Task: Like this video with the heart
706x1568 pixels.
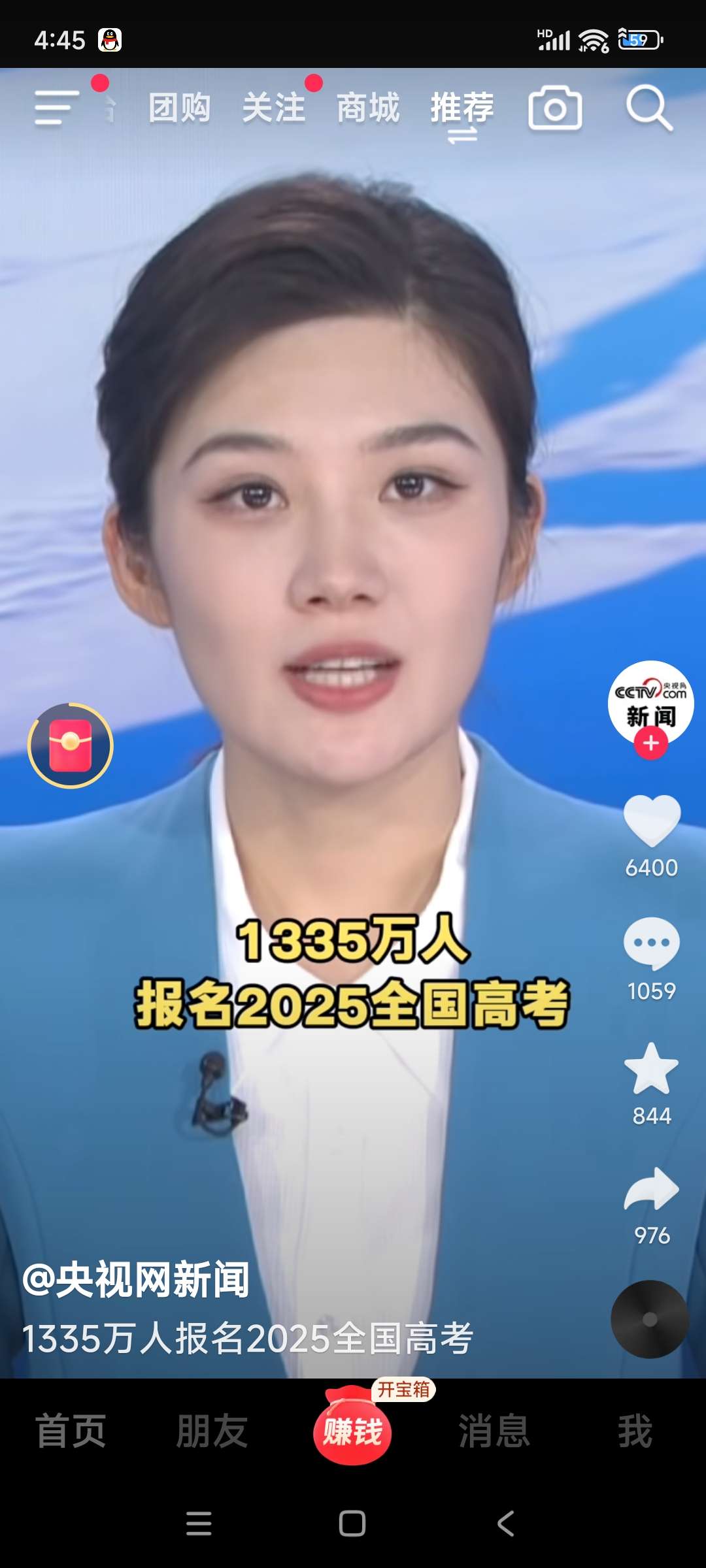Action: (x=651, y=821)
